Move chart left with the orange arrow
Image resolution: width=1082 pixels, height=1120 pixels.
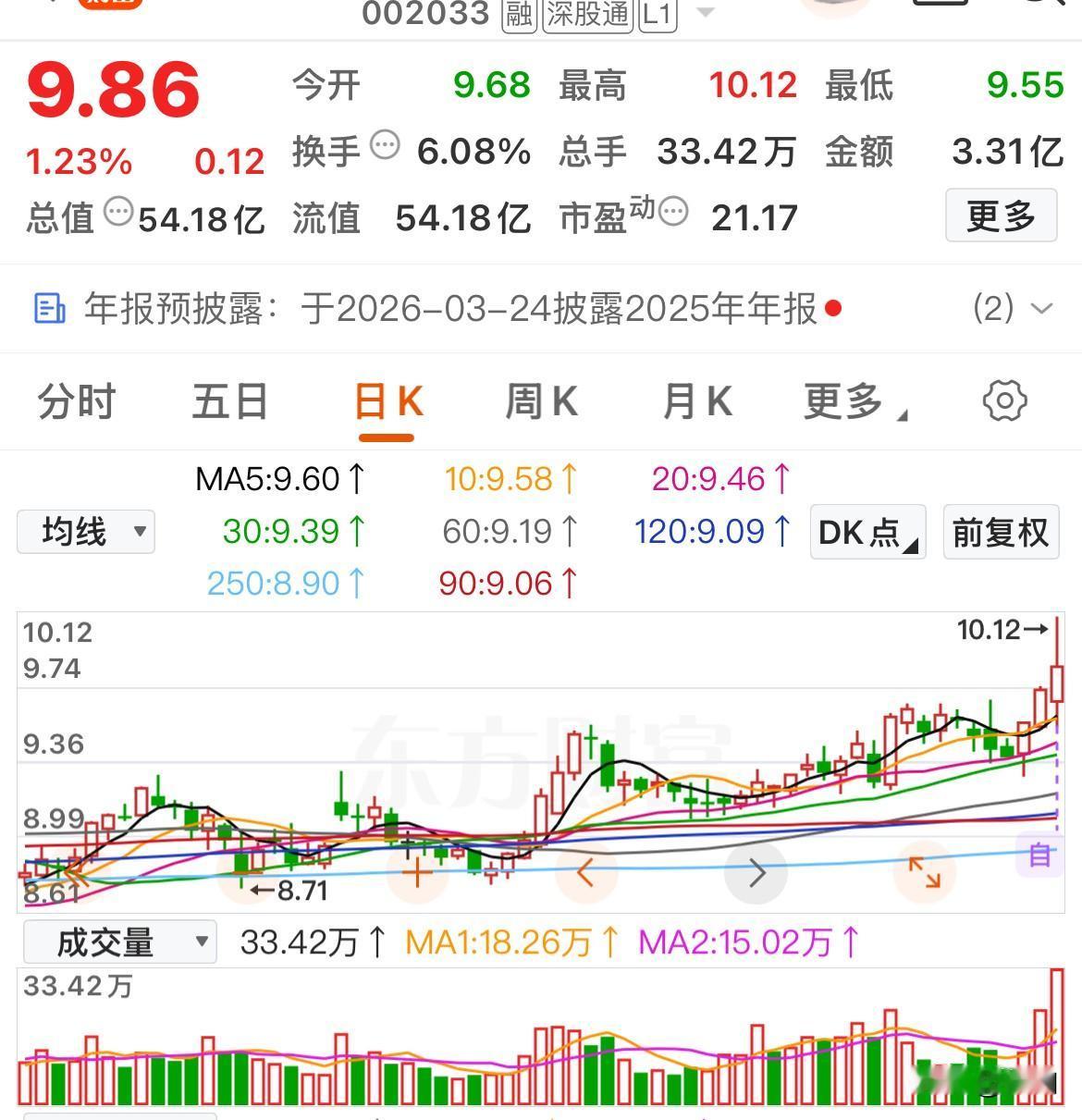586,871
